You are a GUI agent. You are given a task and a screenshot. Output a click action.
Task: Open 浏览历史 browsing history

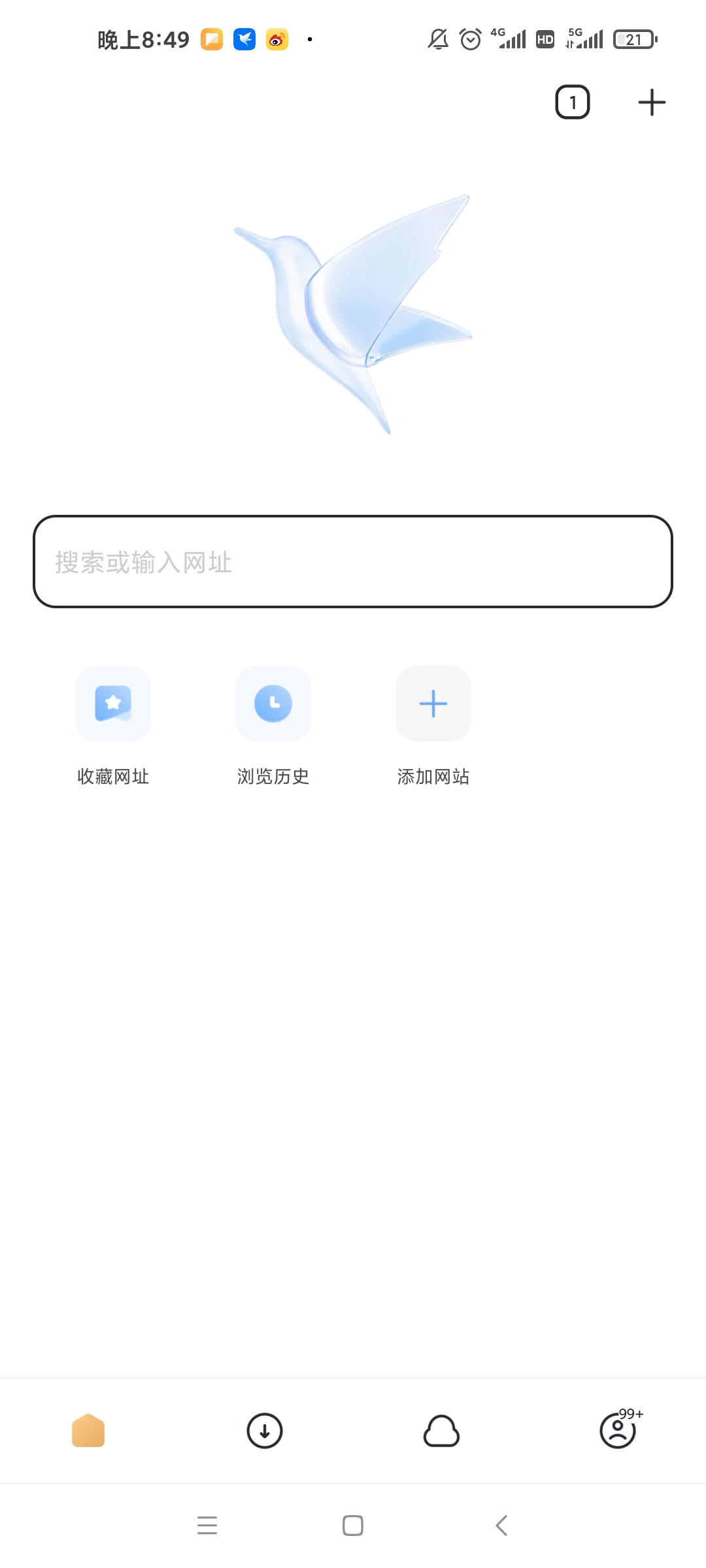click(273, 704)
